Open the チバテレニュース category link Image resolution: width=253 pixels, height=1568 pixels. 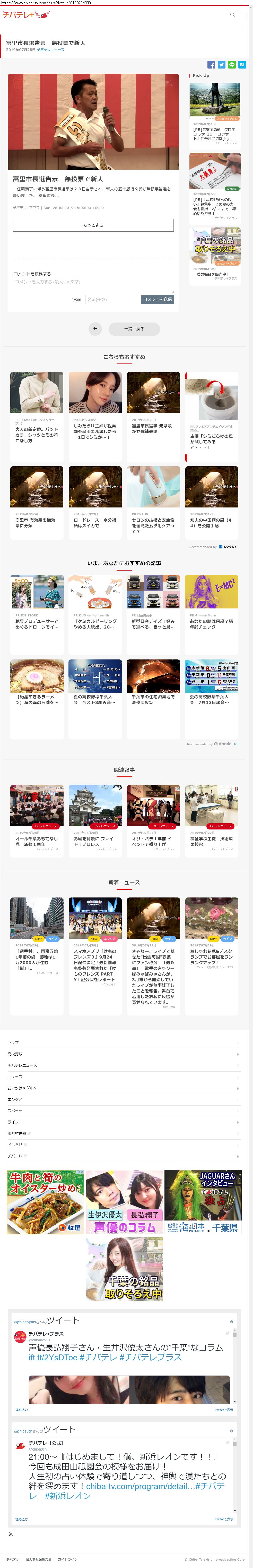pyautogui.click(x=50, y=50)
